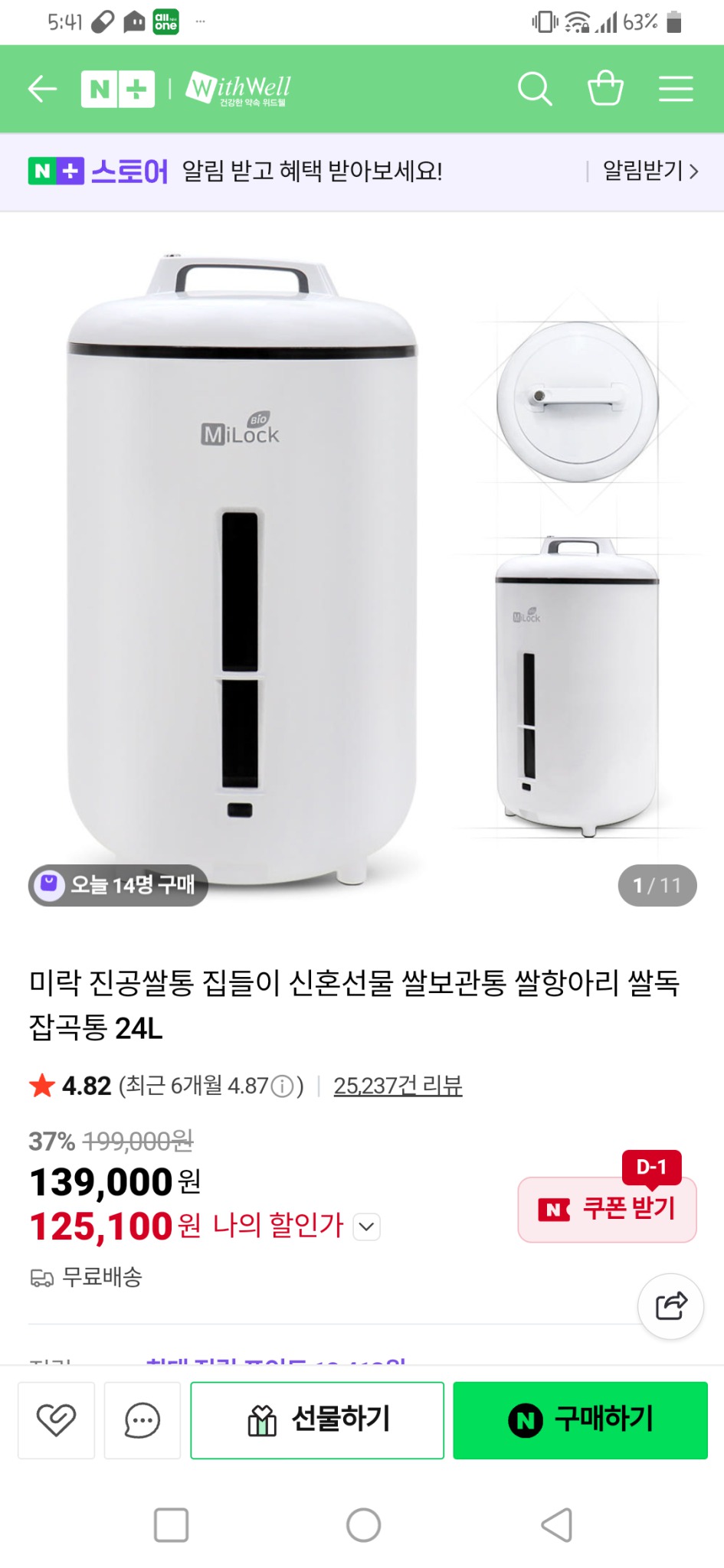The width and height of the screenshot is (724, 1568).
Task: Tap the 구매하기 purchase button
Action: click(x=580, y=1418)
